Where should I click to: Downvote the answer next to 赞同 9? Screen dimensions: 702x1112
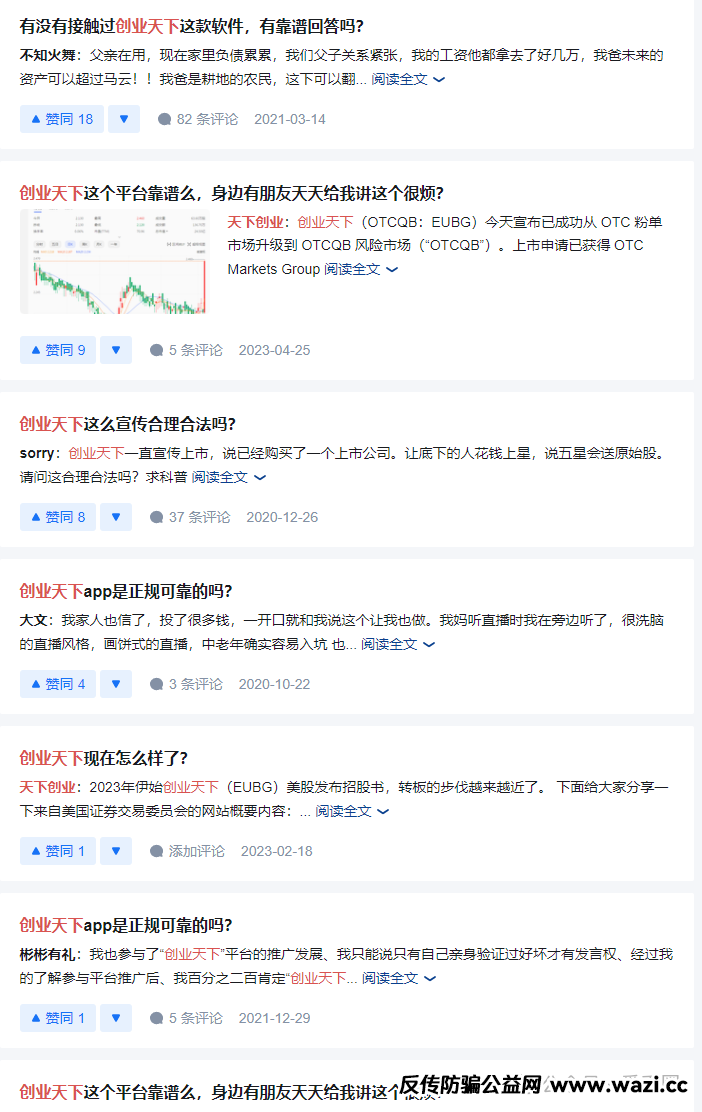pyautogui.click(x=116, y=350)
